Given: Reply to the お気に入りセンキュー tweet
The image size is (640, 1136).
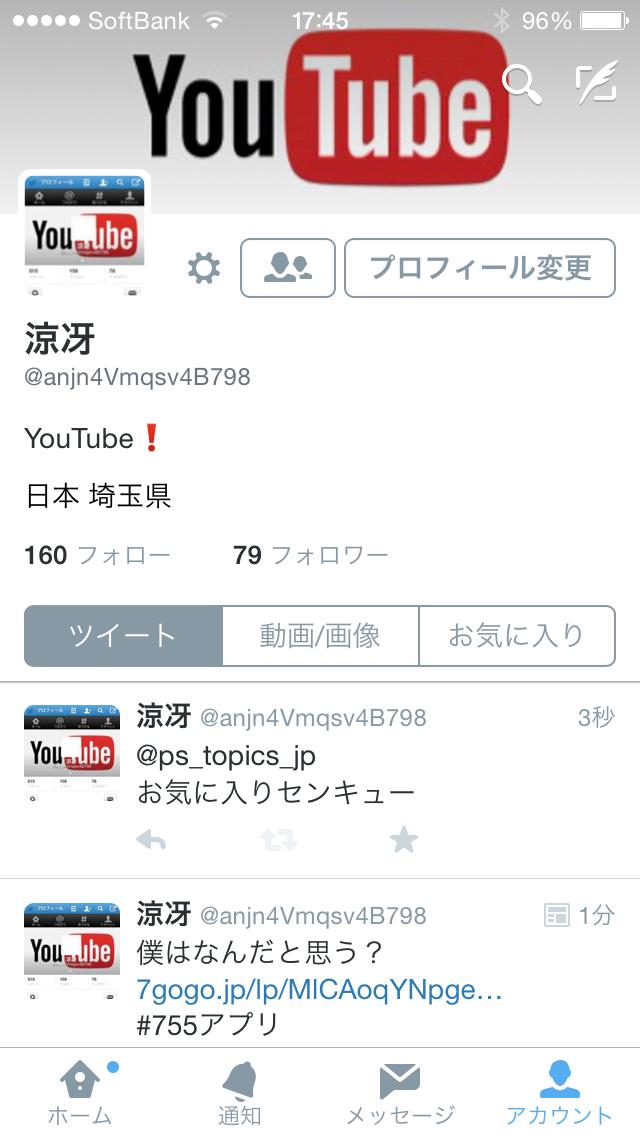Looking at the screenshot, I should tap(151, 840).
